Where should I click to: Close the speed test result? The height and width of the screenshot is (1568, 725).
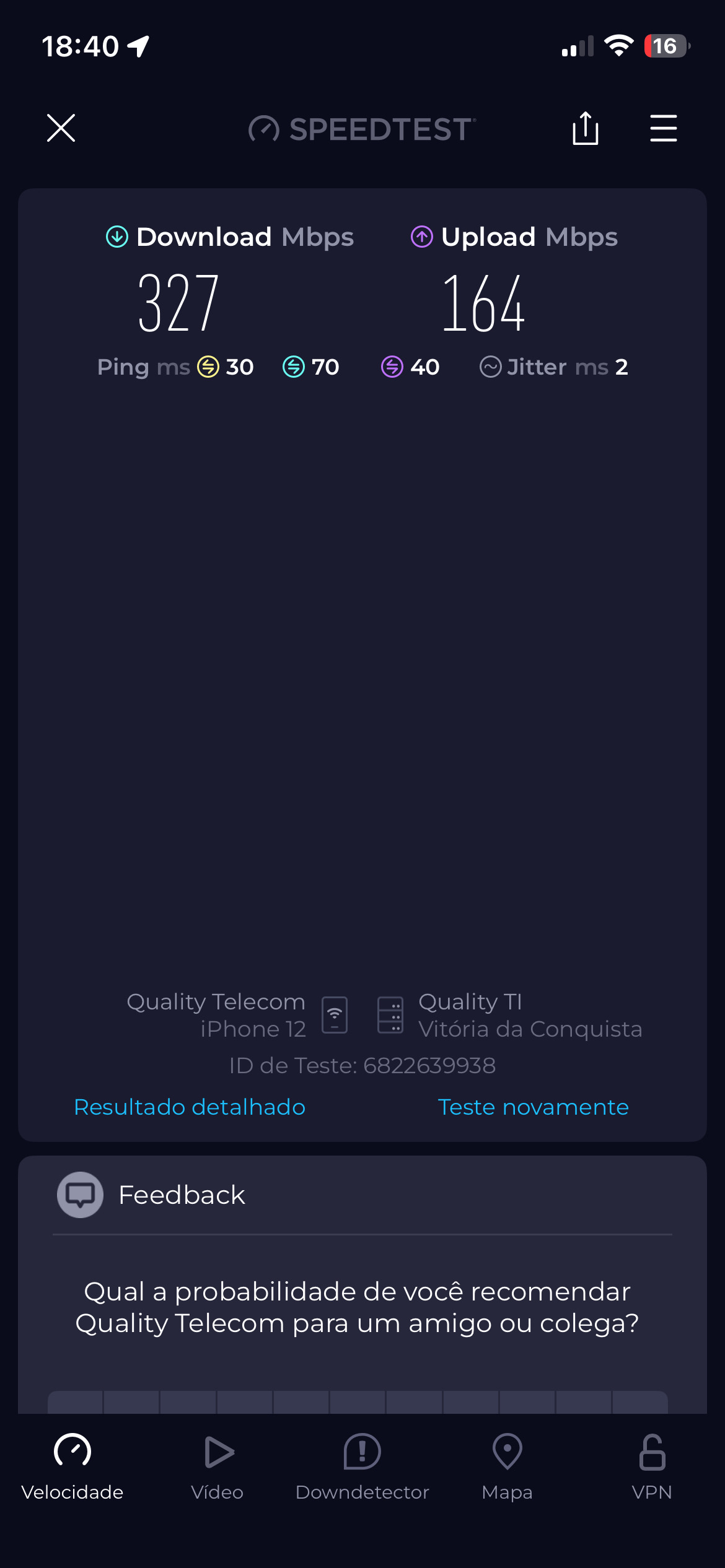tap(61, 128)
